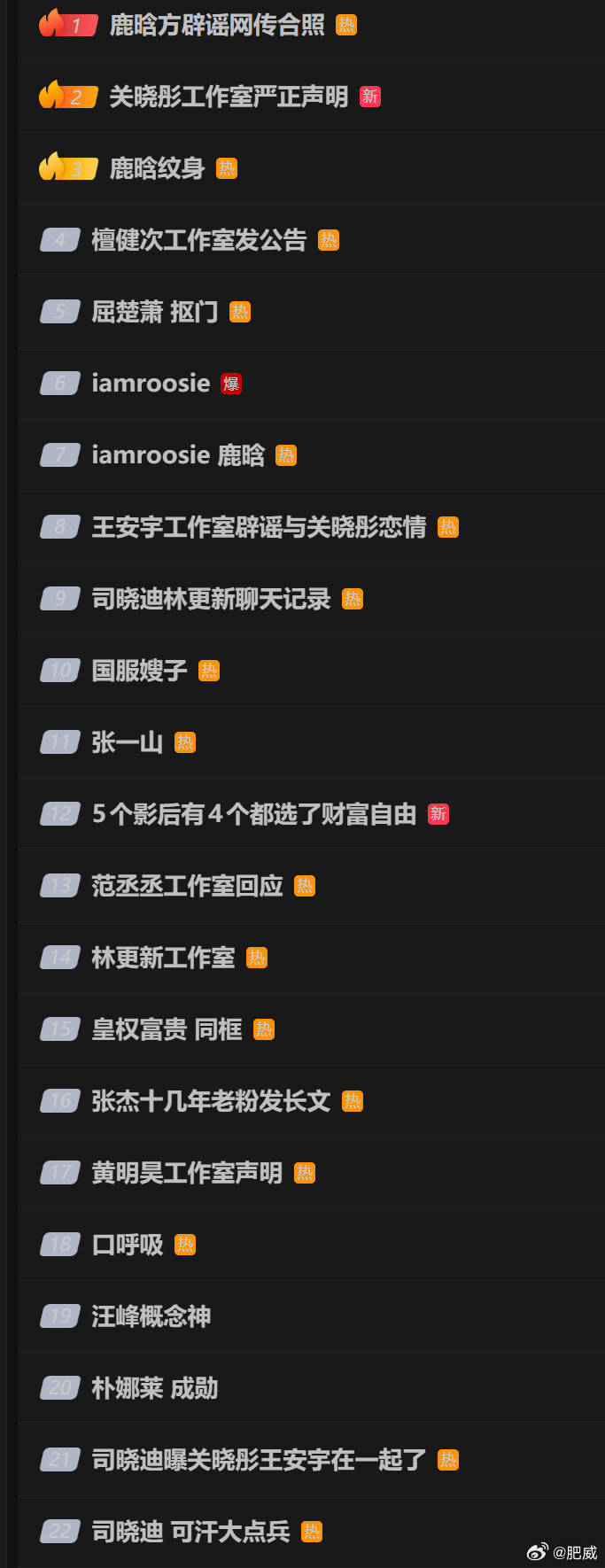Open the trending topic 鹿晗方辟谣网传合照

tap(217, 25)
